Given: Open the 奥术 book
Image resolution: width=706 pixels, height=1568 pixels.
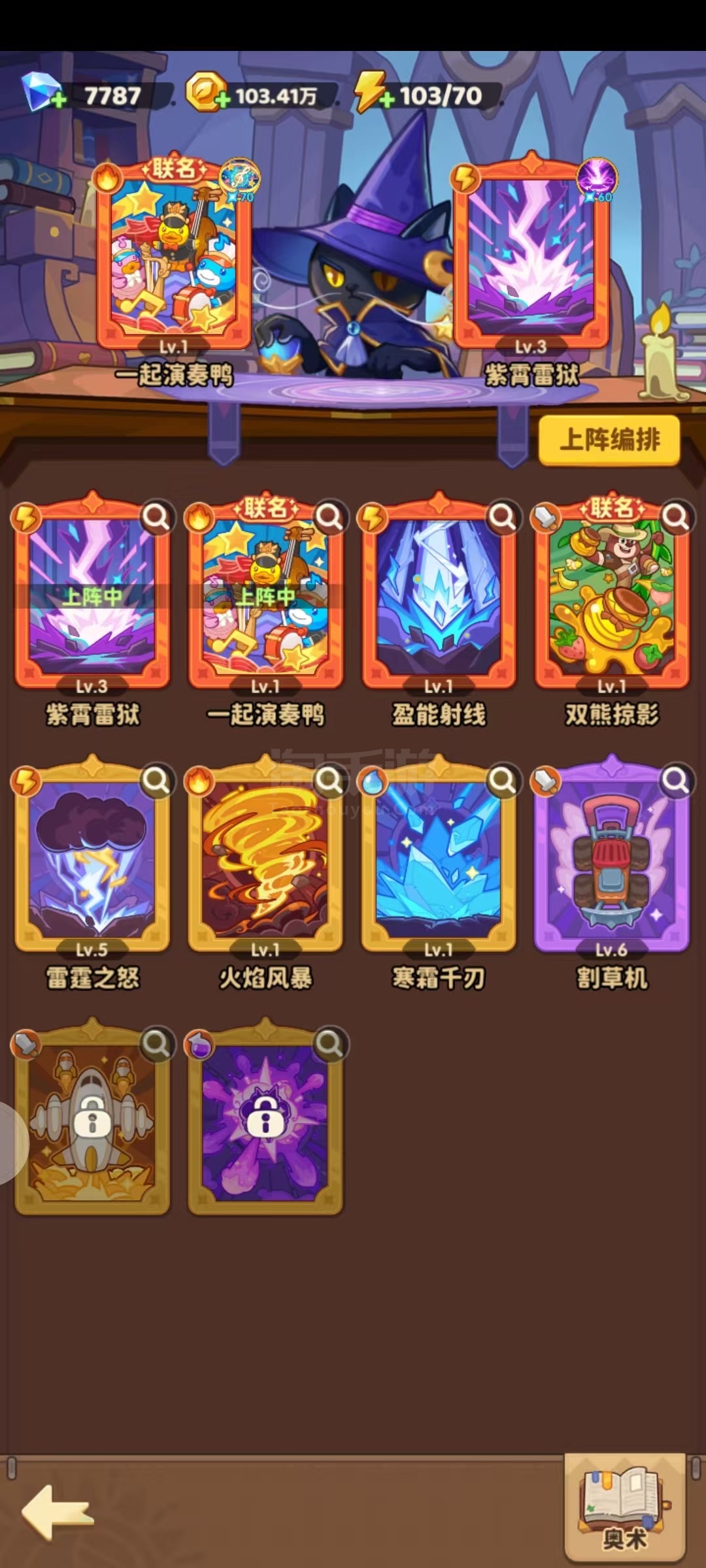Looking at the screenshot, I should [624, 1511].
